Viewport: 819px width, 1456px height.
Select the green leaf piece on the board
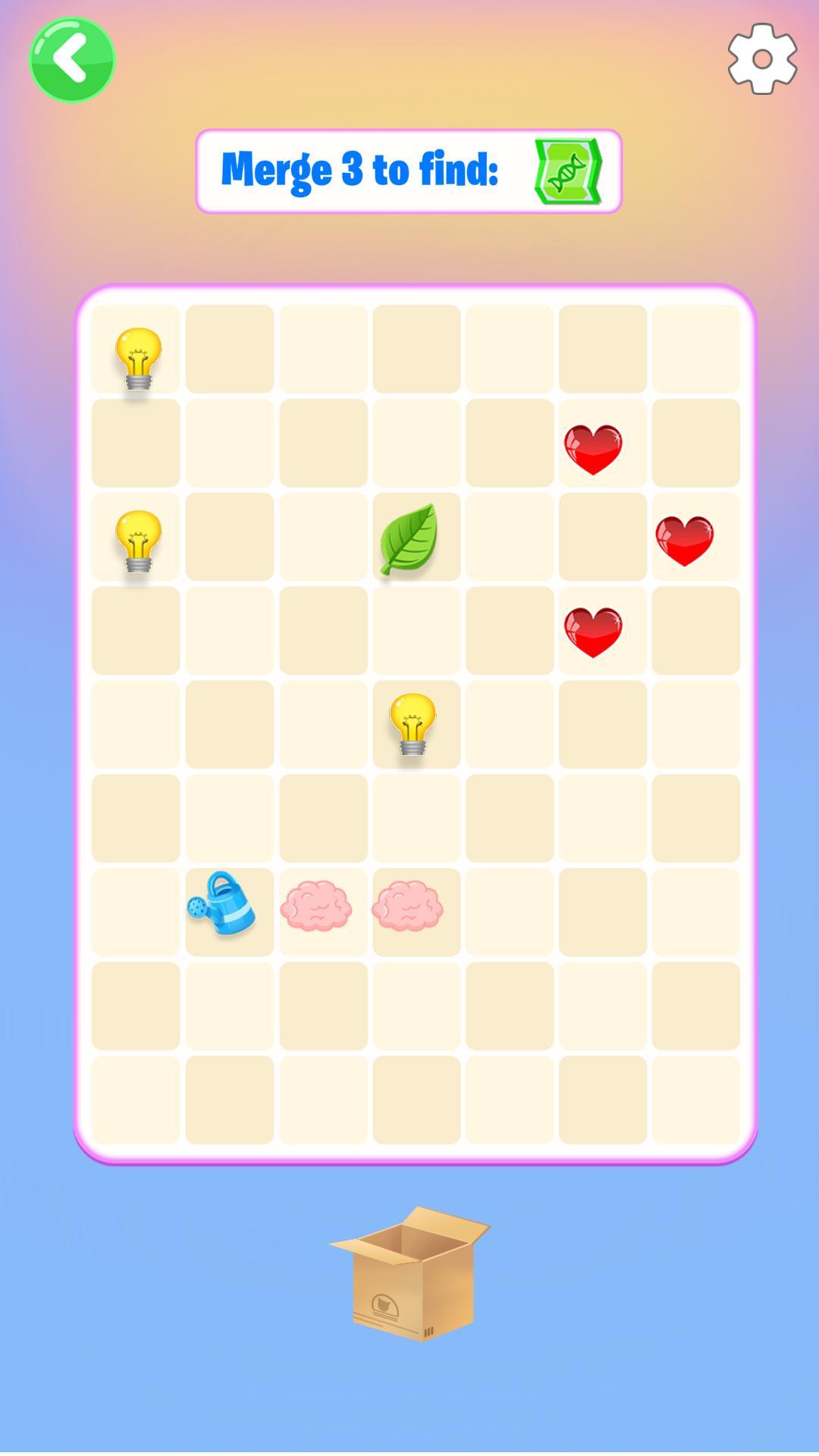(409, 538)
